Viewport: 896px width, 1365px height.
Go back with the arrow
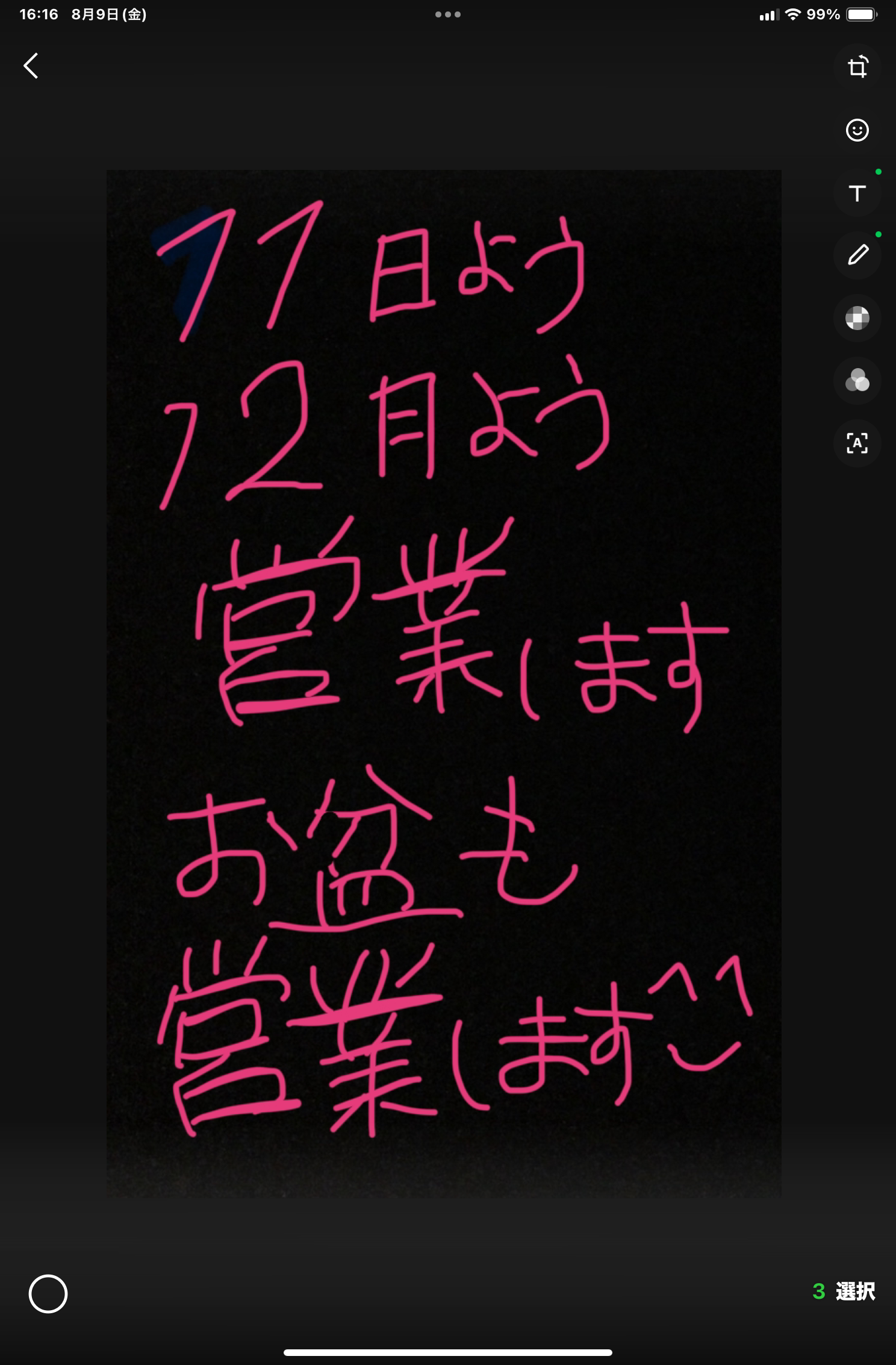click(31, 66)
